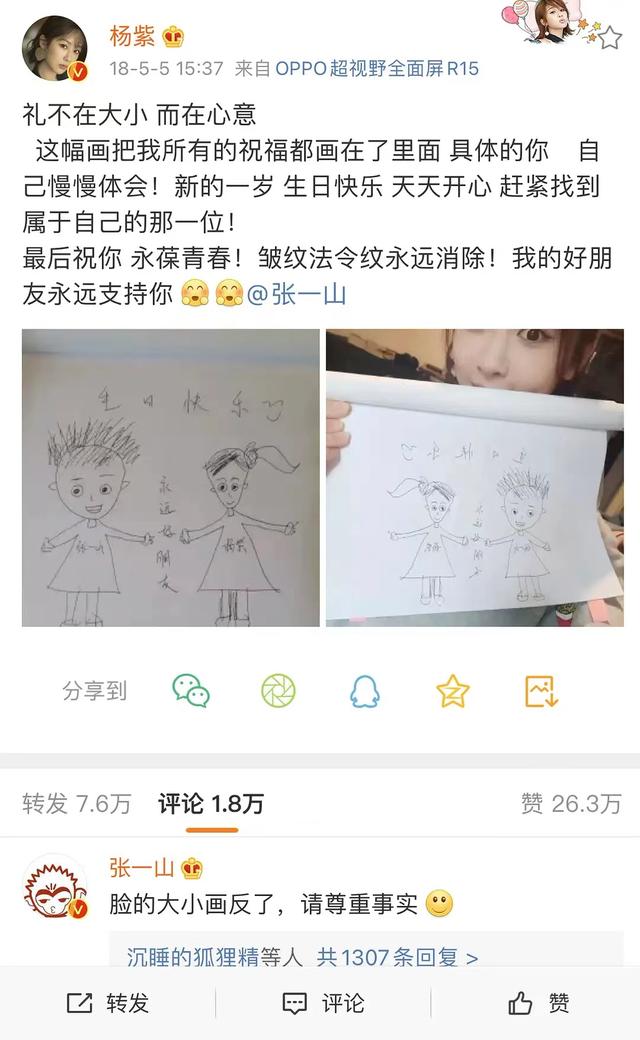Open 张一山's commenter avatar
The image size is (640, 1040).
55,887
